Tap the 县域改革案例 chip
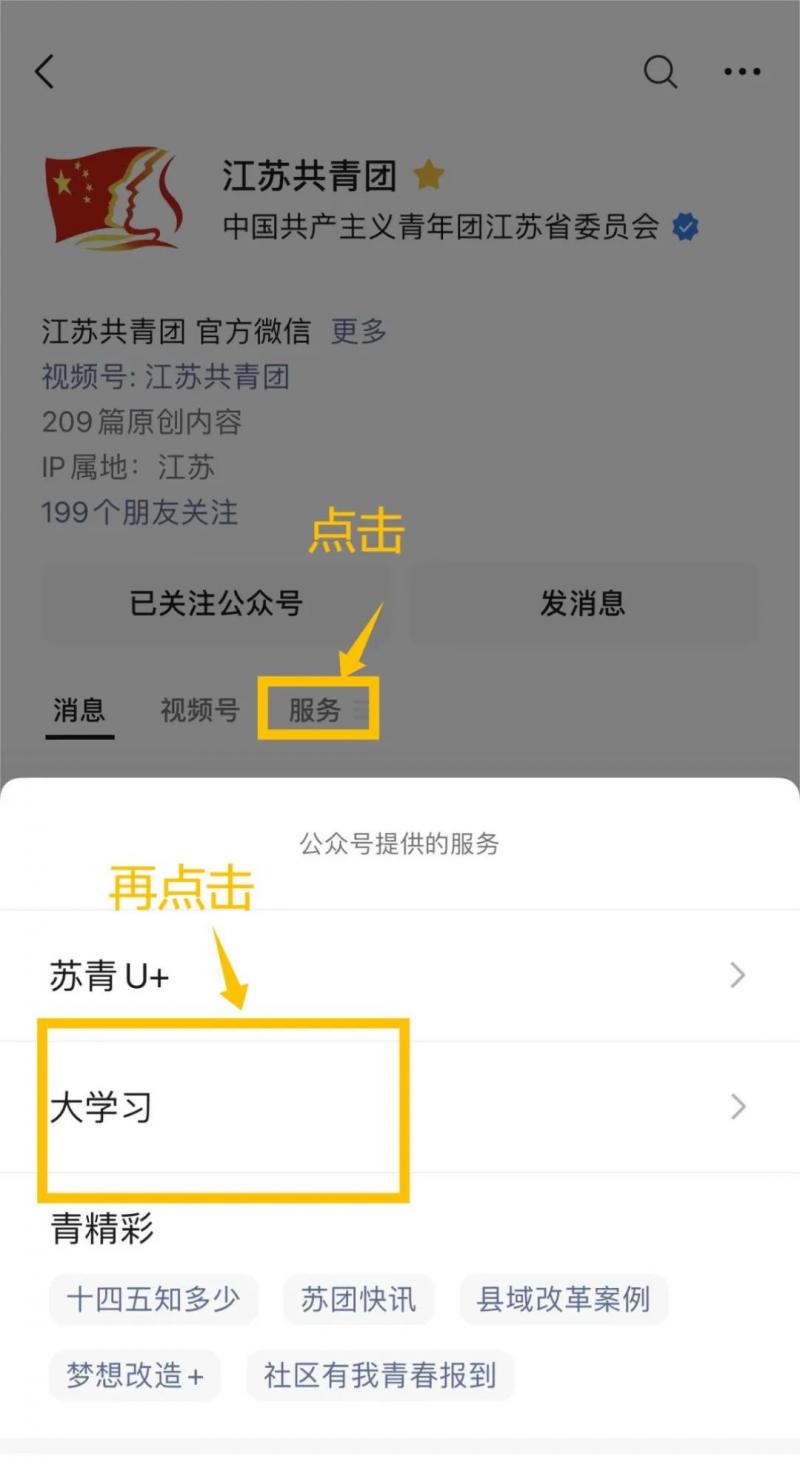Screen dimensions: 800x1465 564,1299
